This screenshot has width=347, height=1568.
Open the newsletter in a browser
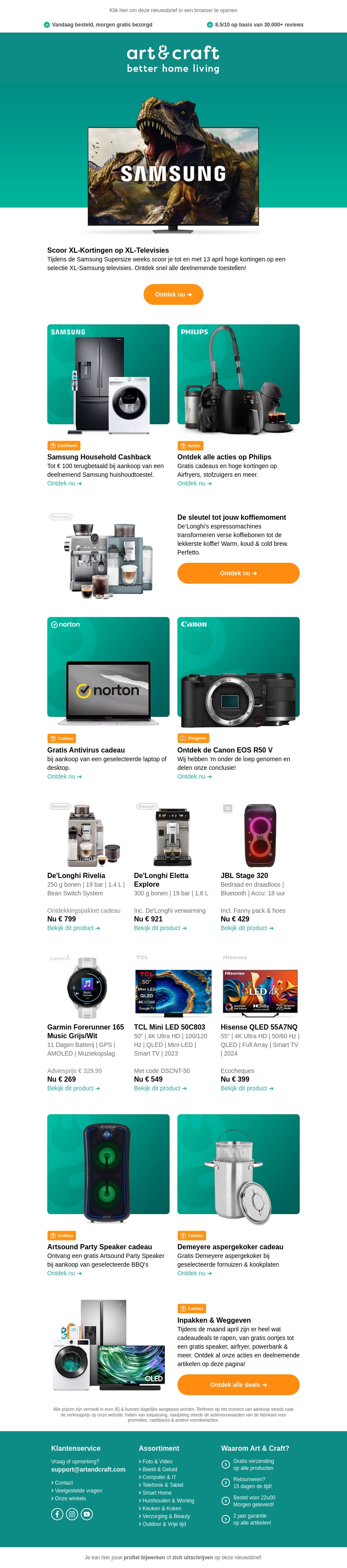(x=173, y=10)
